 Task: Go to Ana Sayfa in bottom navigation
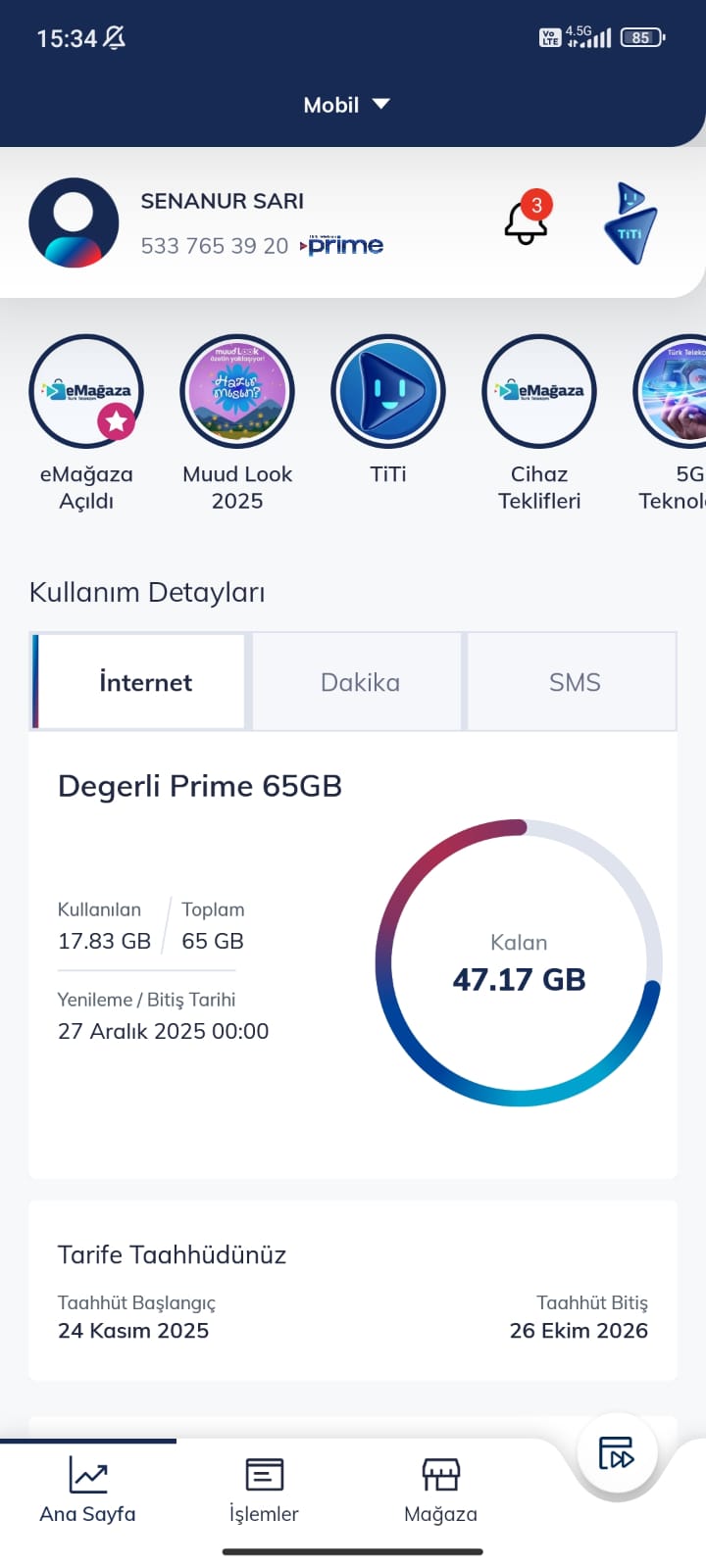pyautogui.click(x=87, y=1490)
